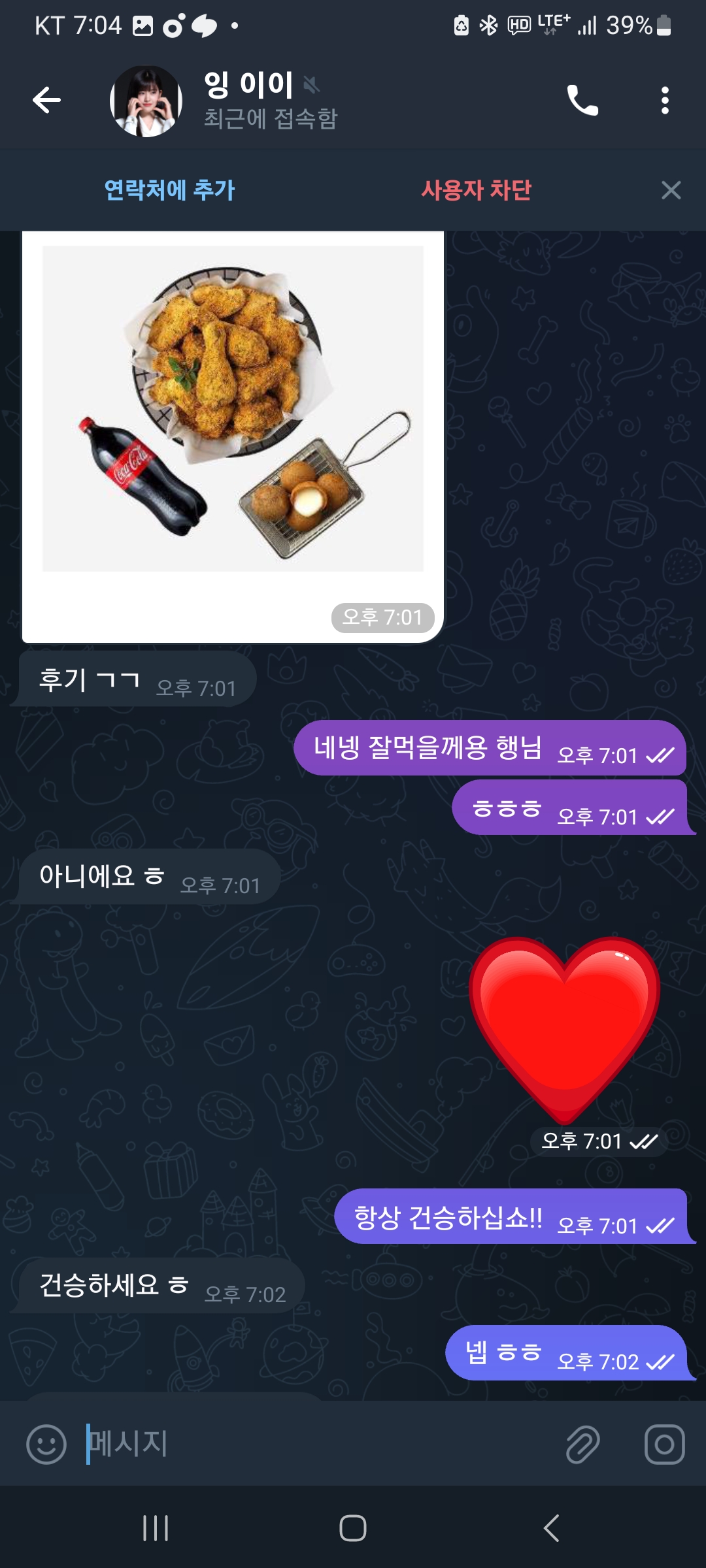The image size is (706, 1568).
Task: Focus the 메시지 input field
Action: coord(314,1444)
